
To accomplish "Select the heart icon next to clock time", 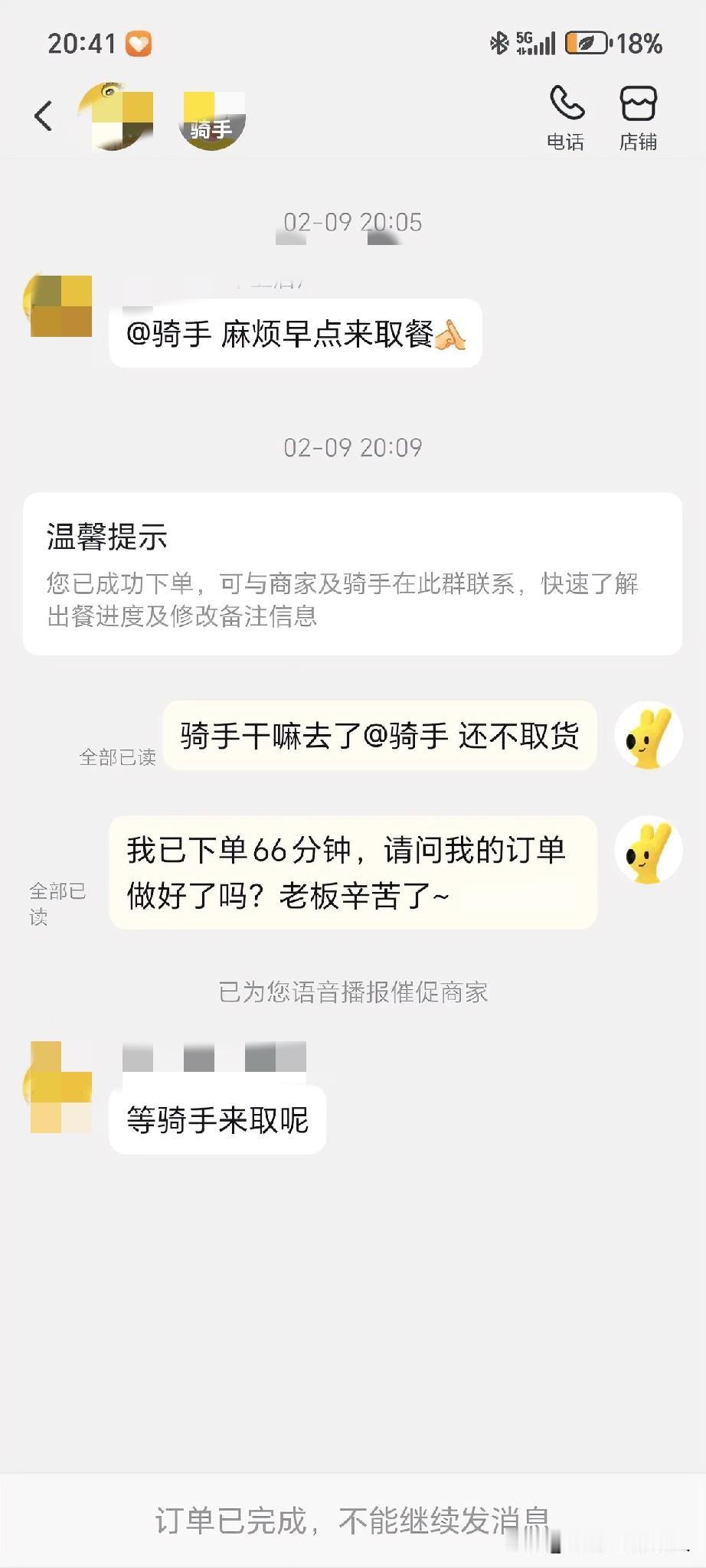I will (137, 44).
